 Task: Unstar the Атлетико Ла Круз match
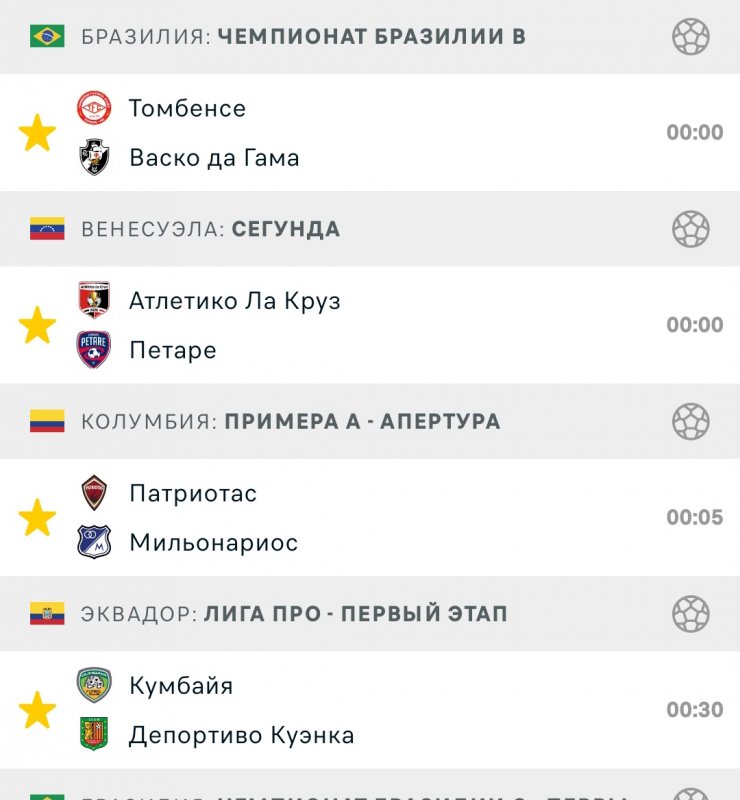(37, 325)
